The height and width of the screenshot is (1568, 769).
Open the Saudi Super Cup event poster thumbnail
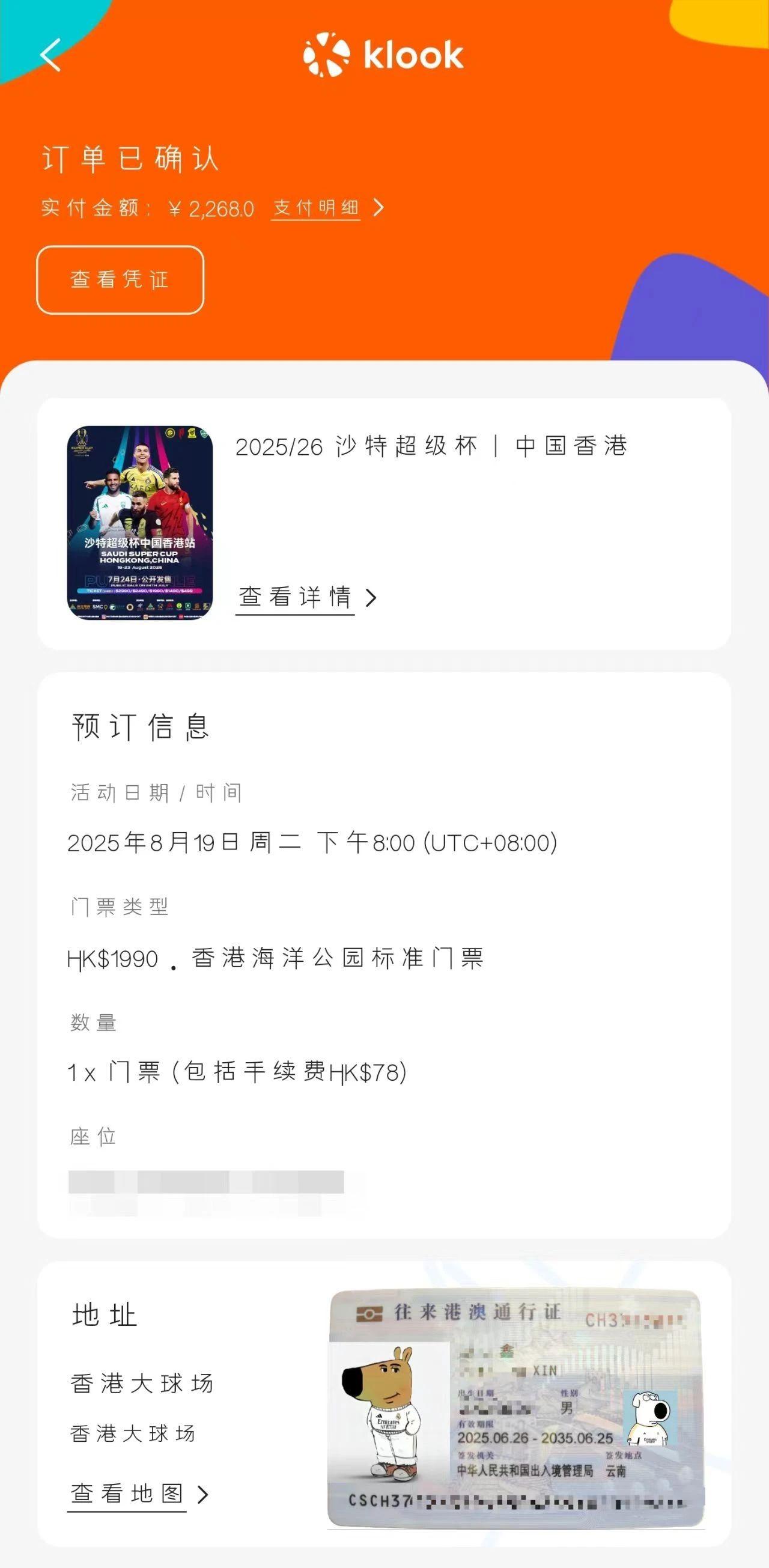tap(140, 523)
